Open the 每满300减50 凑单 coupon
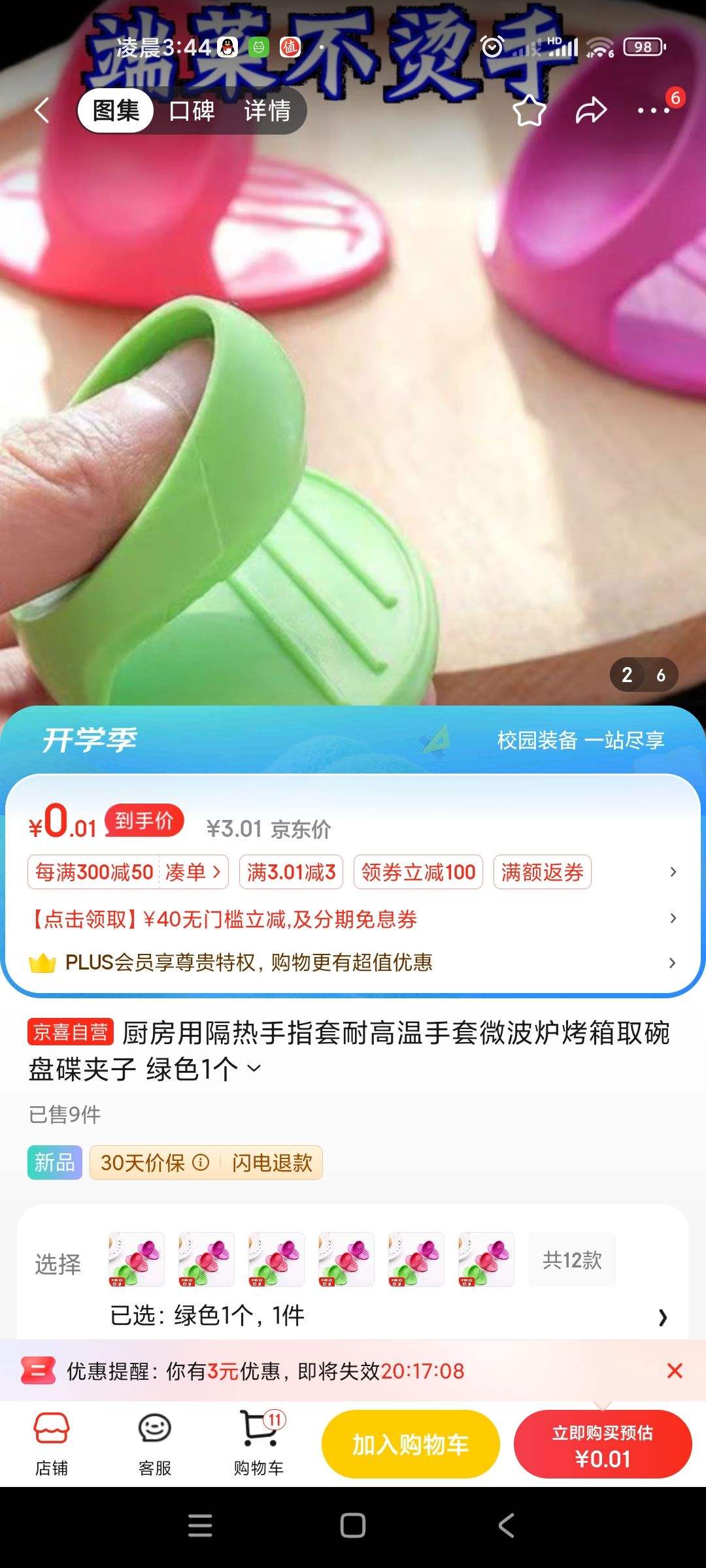The height and width of the screenshot is (1568, 706). pos(128,872)
